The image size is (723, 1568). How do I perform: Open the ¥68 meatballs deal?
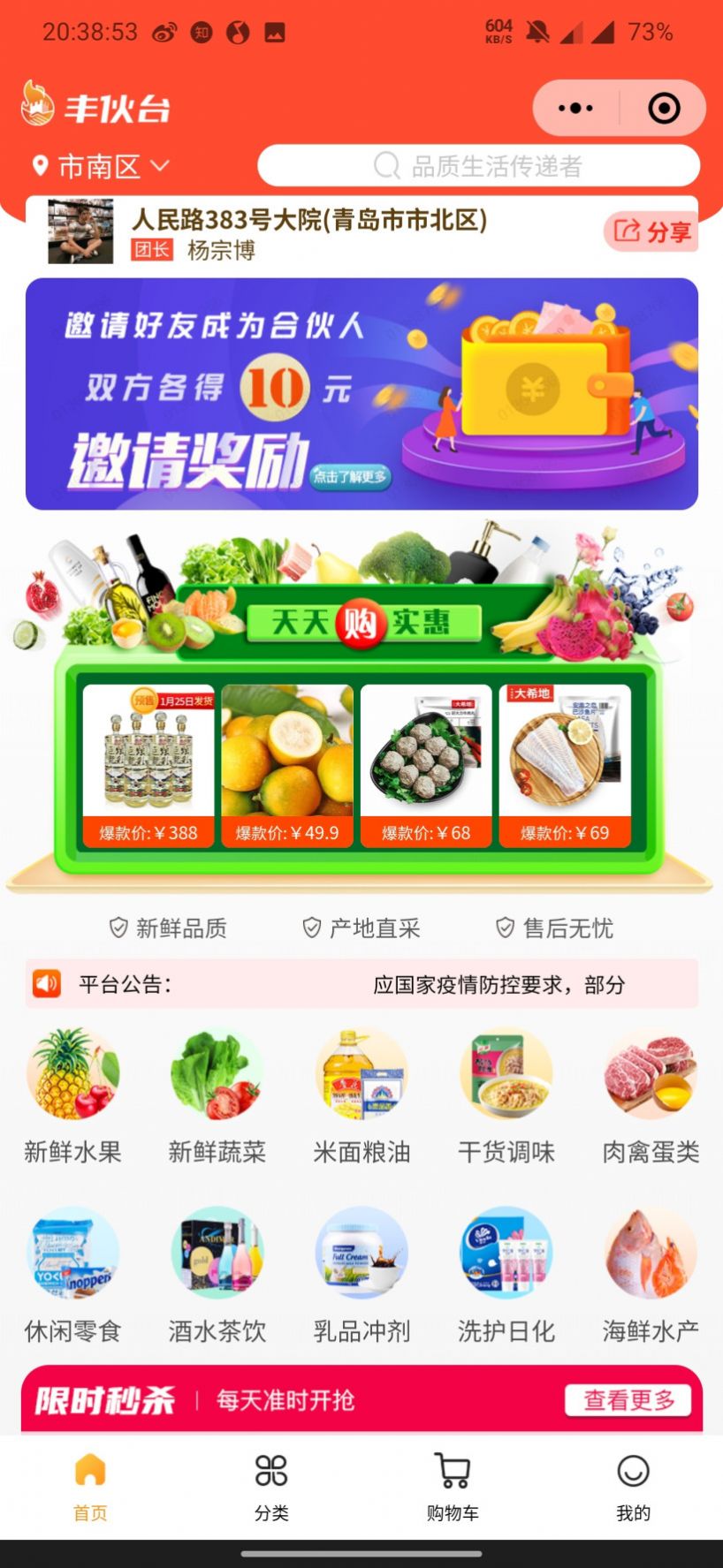pyautogui.click(x=426, y=766)
